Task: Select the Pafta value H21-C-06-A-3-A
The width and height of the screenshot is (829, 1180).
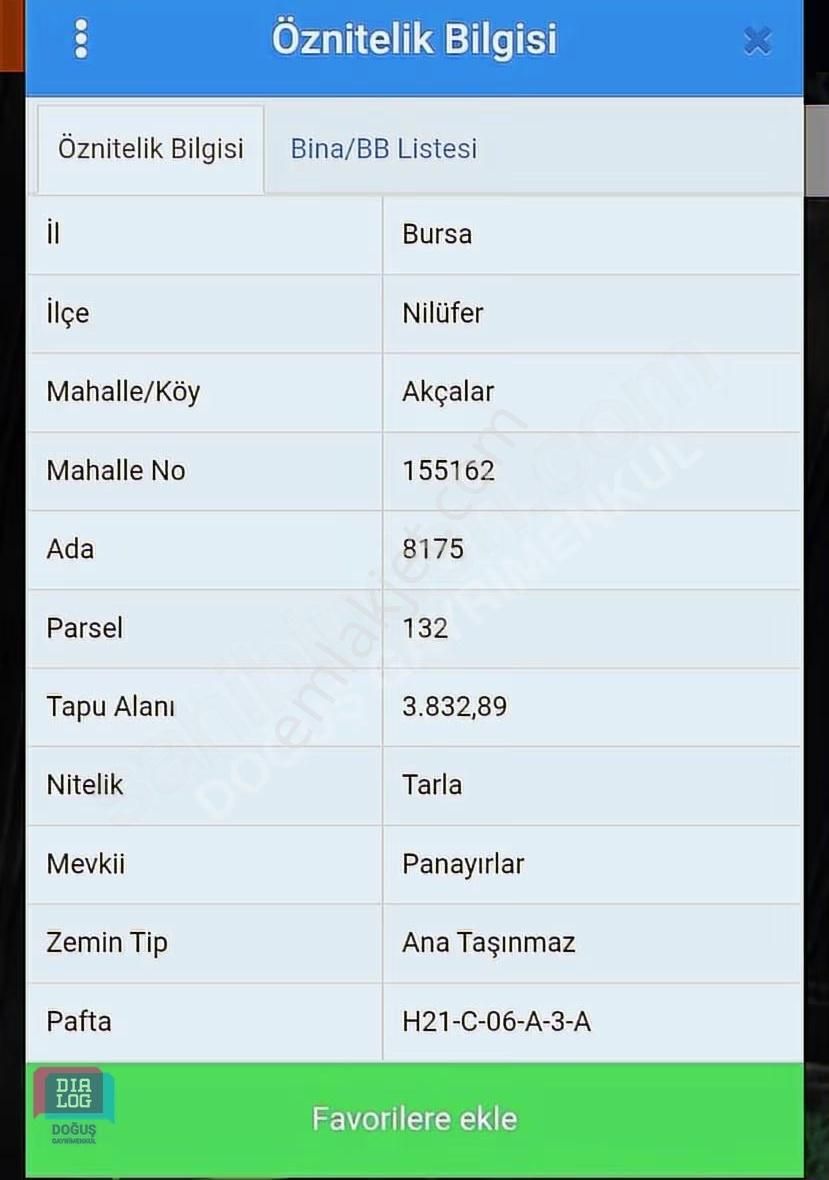Action: tap(496, 1021)
